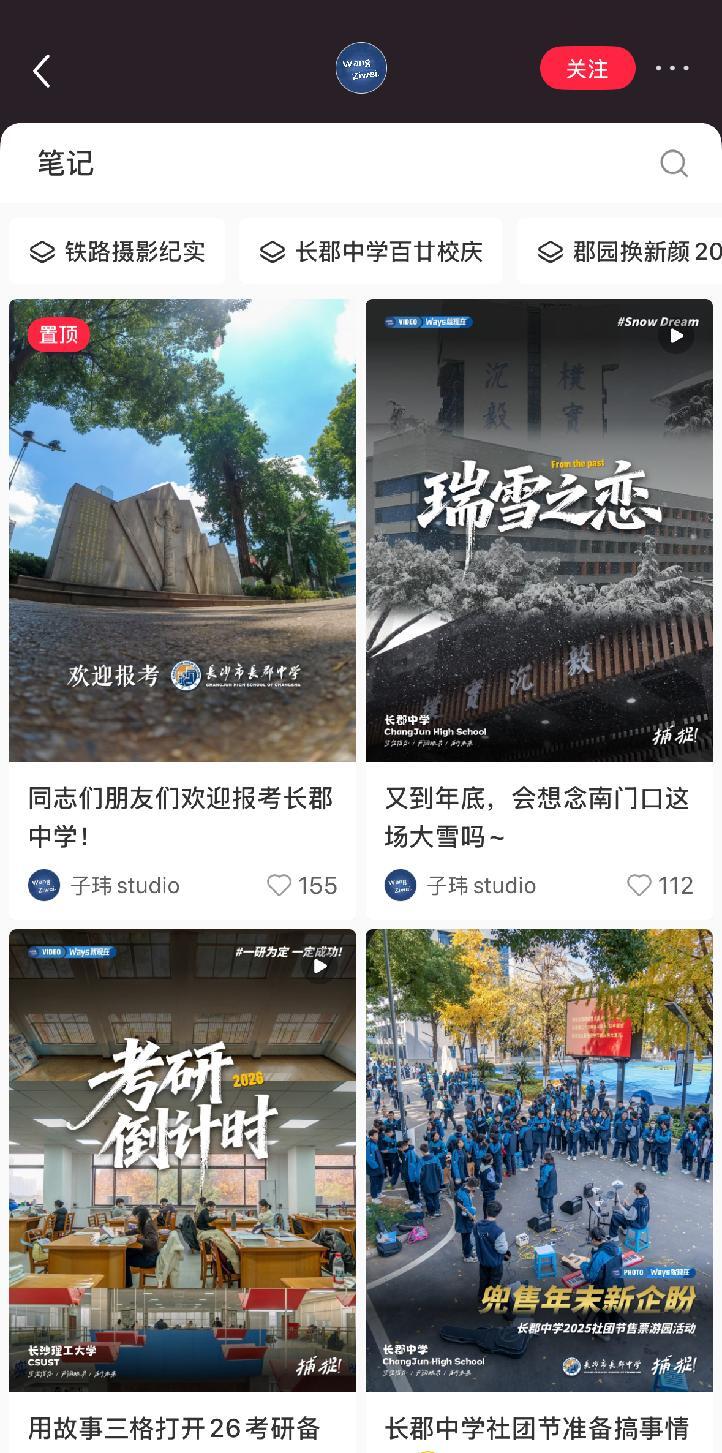Search within notes using the magnifier icon
The width and height of the screenshot is (722, 1453).
[674, 163]
